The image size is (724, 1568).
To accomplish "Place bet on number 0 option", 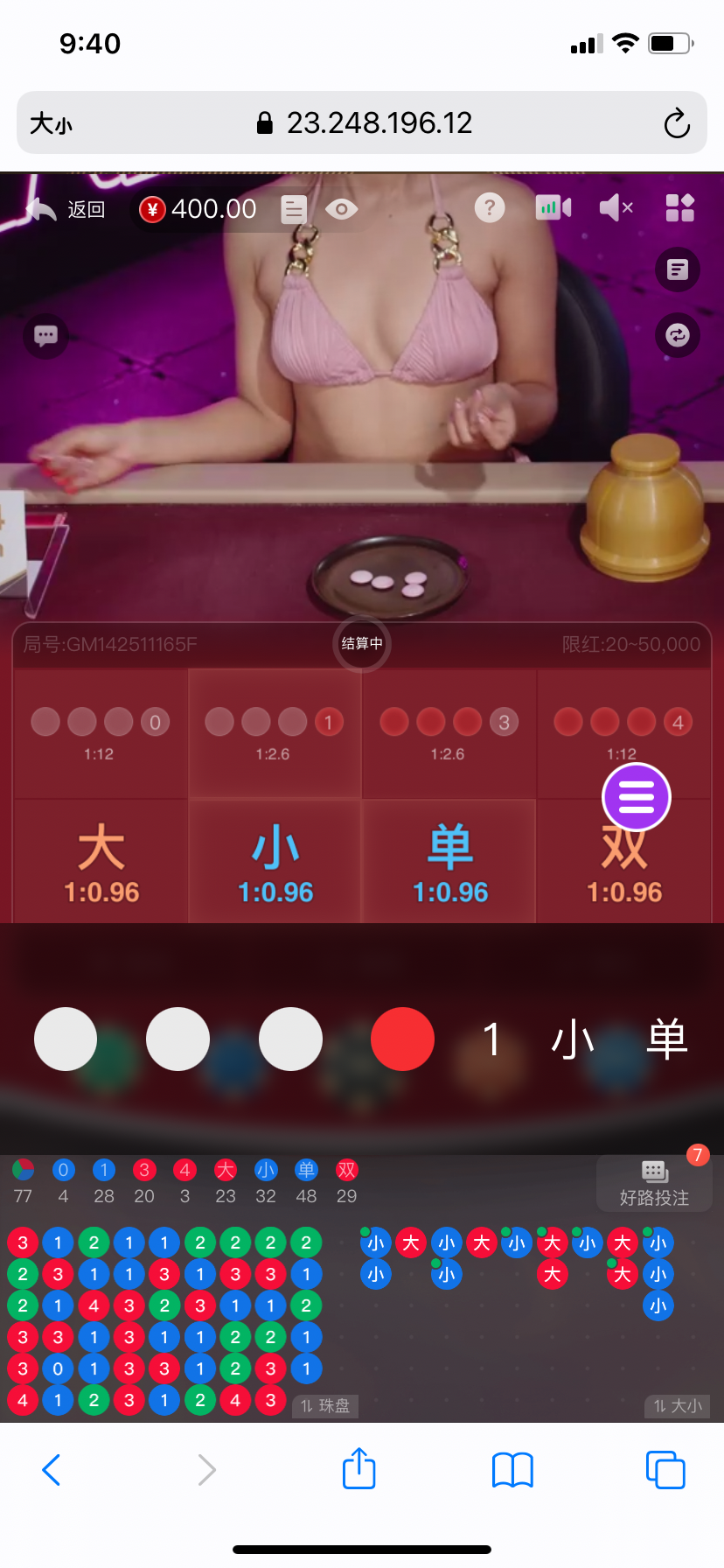I will 101,733.
